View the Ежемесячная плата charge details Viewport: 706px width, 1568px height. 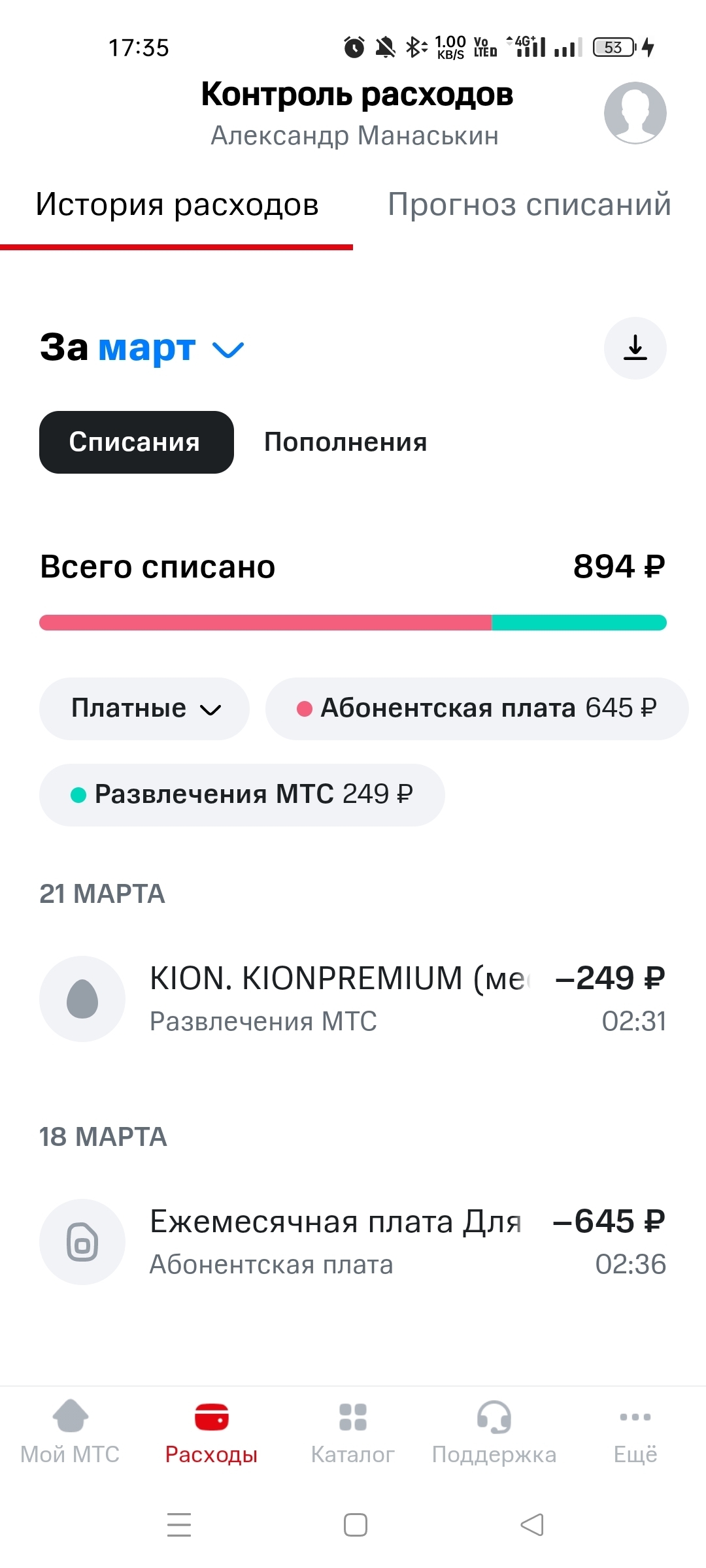(353, 1242)
